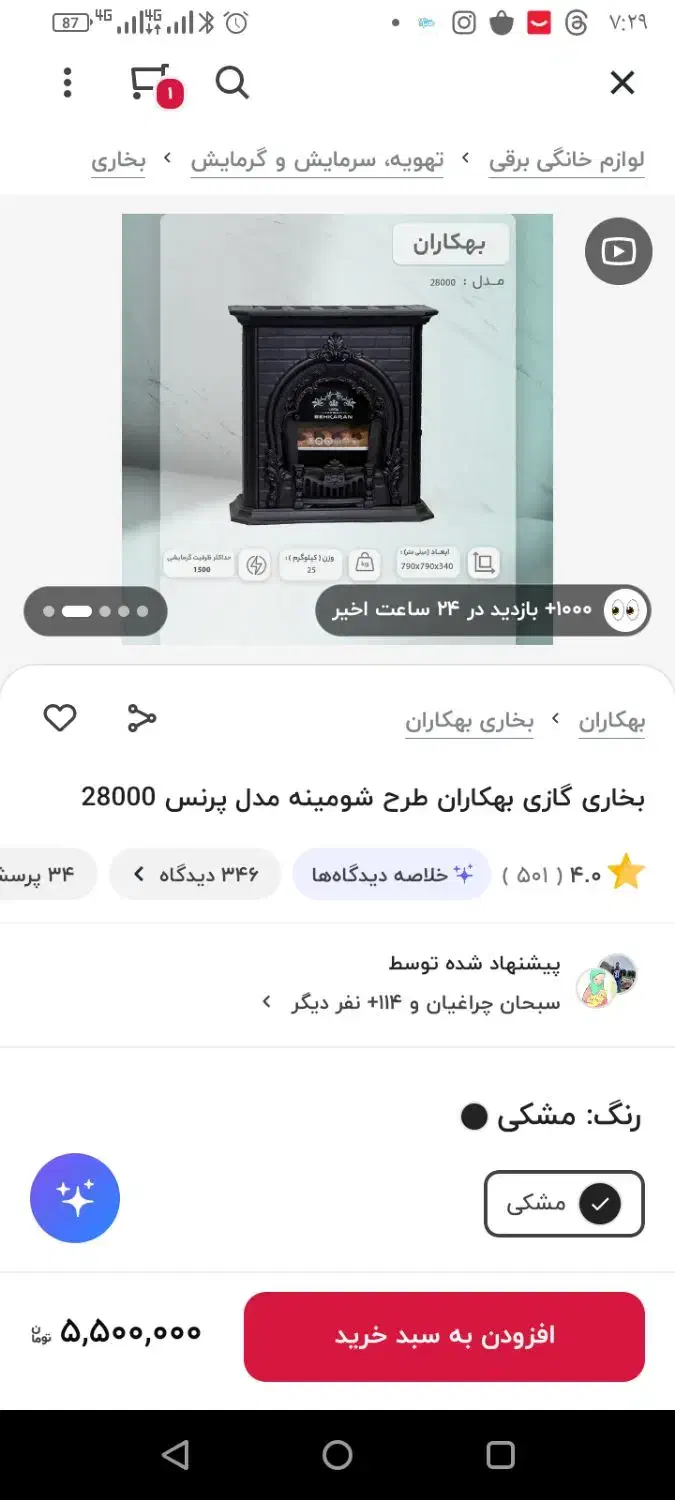Tap افزودن به سبد خرید button

[444, 1337]
